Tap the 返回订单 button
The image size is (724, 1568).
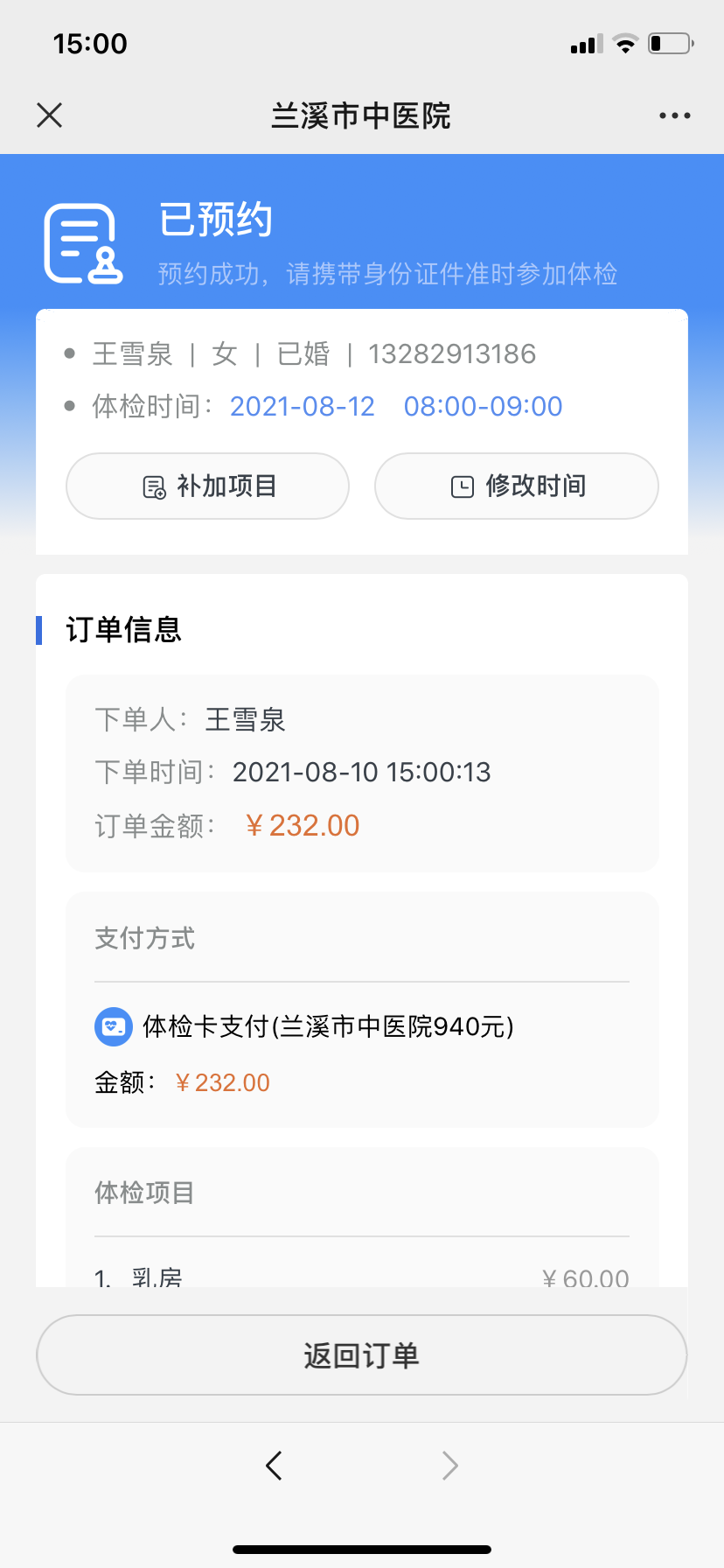[x=362, y=1355]
